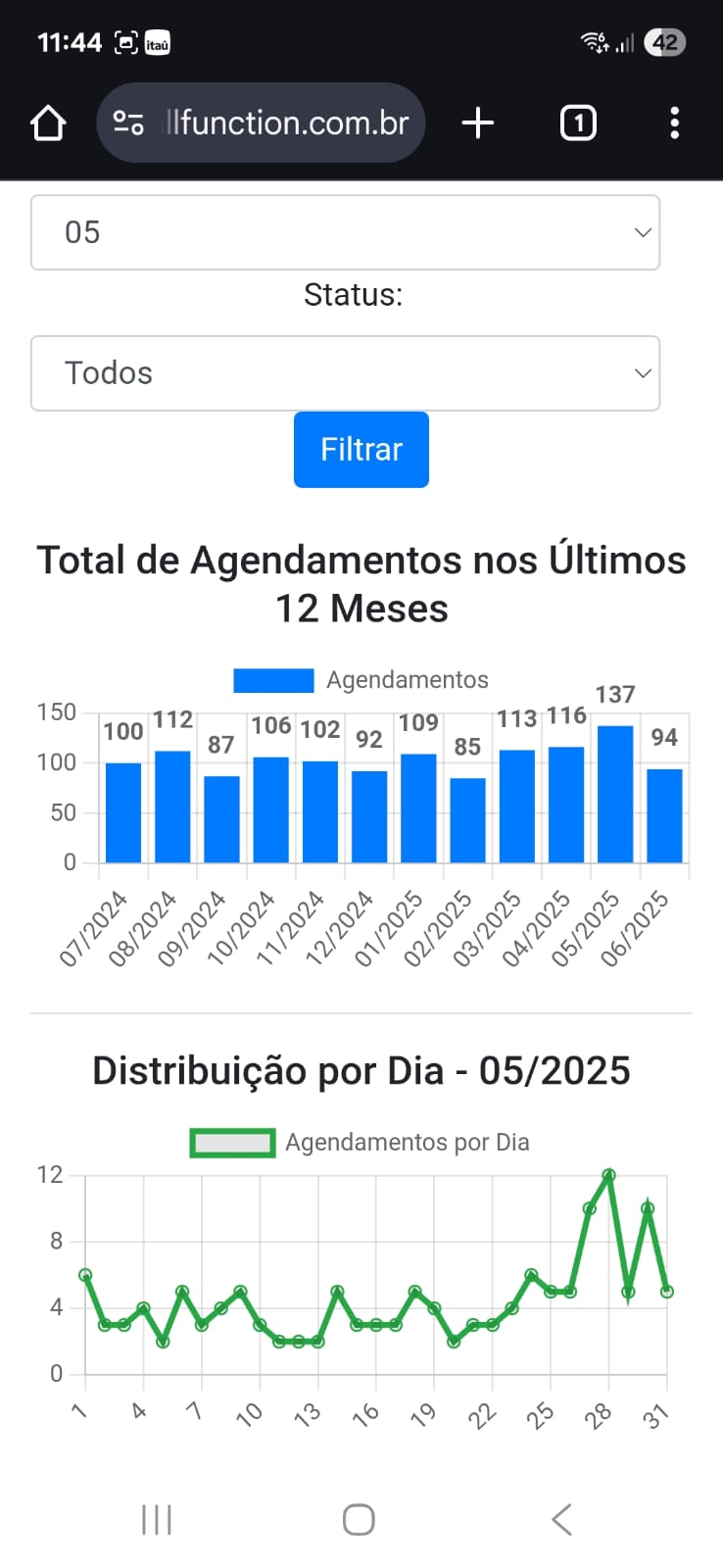Select the tallest bar labeled 137

tap(615, 794)
